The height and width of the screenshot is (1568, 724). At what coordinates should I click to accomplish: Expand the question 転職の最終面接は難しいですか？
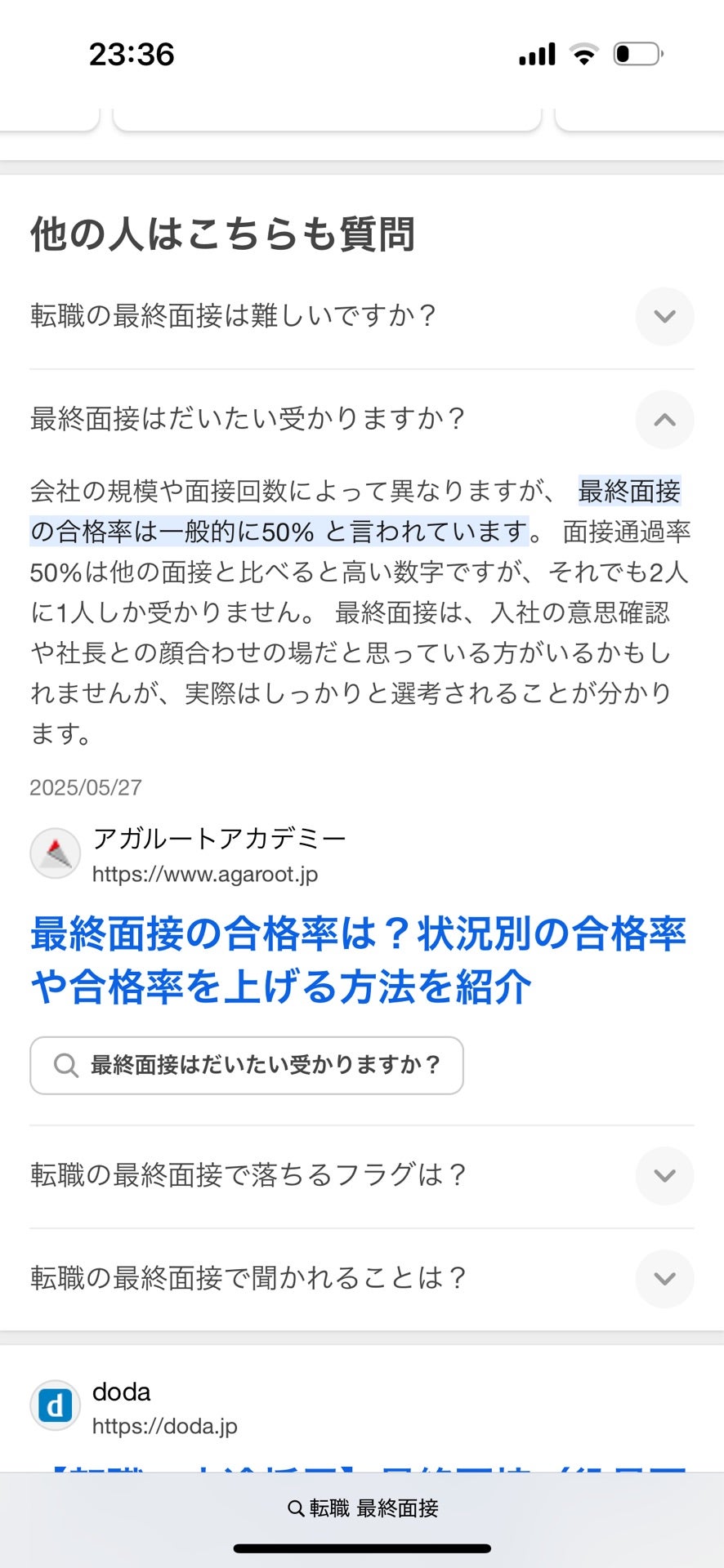(x=664, y=316)
